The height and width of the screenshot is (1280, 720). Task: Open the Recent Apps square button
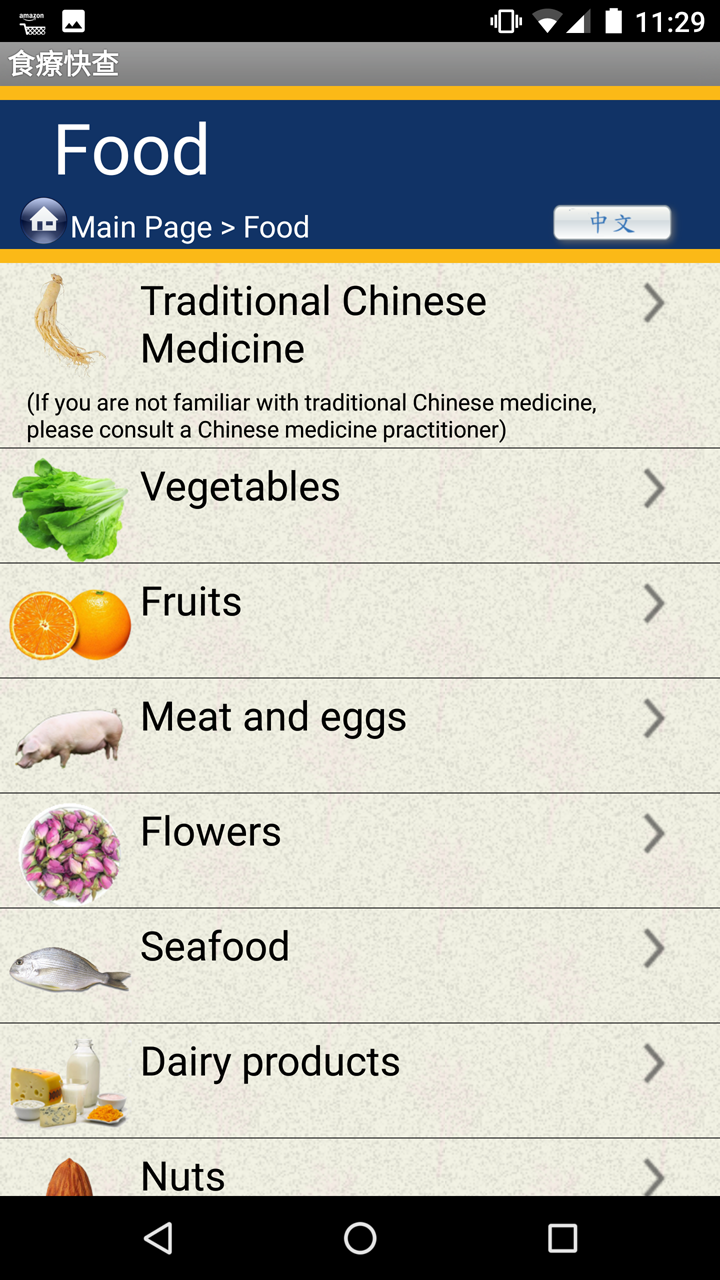coord(562,1238)
